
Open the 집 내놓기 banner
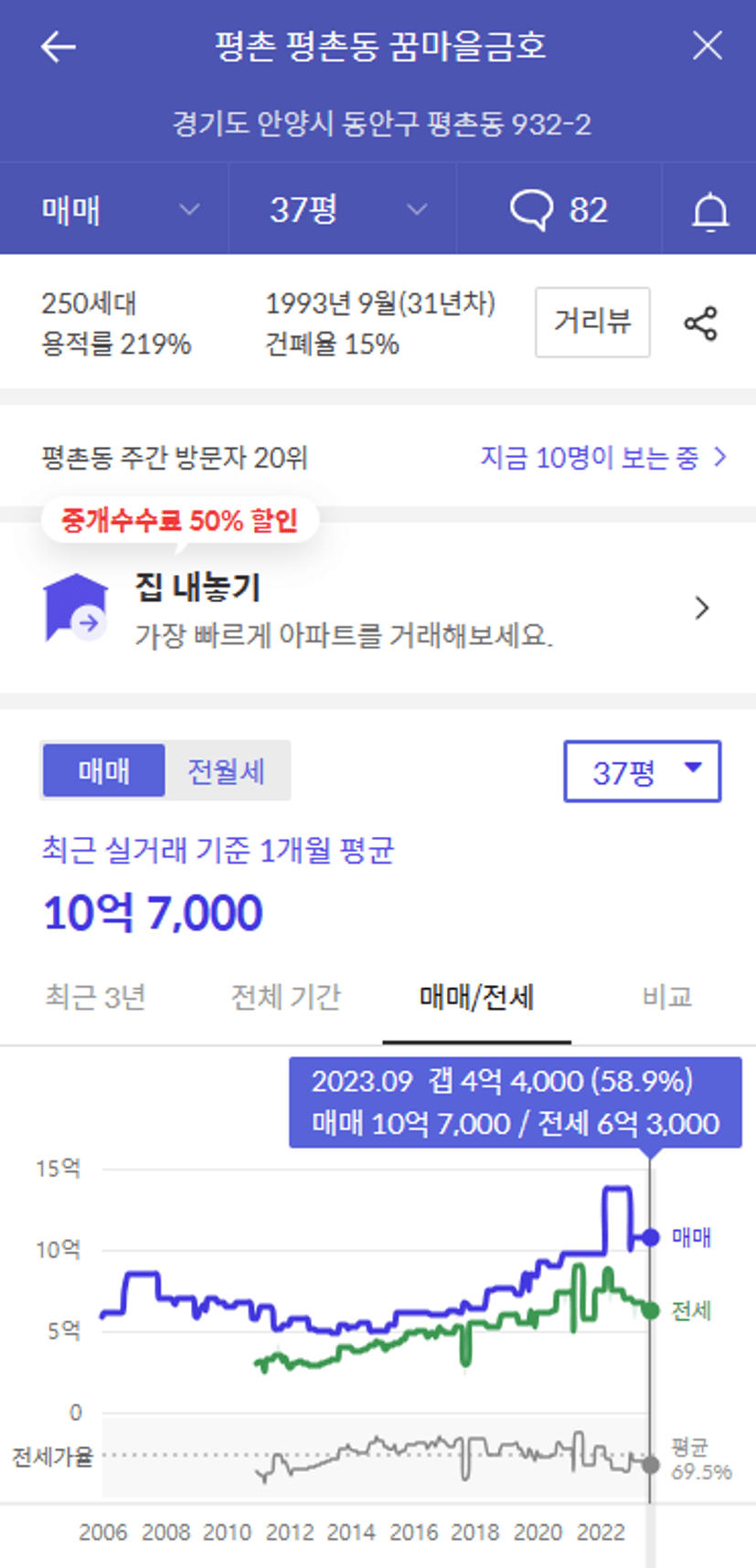(378, 608)
